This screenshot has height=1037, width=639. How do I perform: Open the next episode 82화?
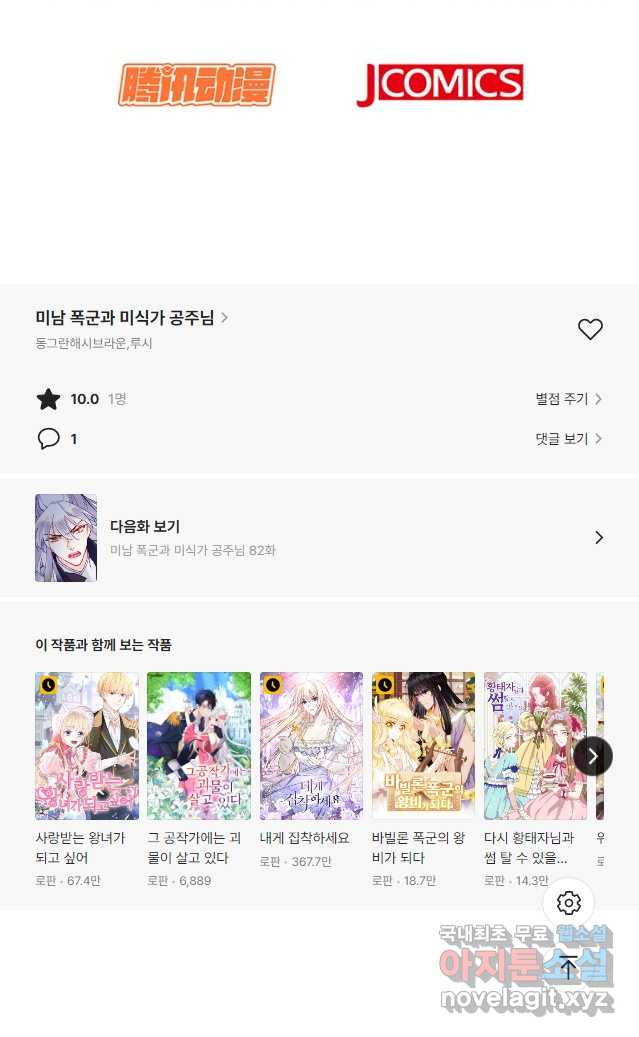[x=319, y=537]
